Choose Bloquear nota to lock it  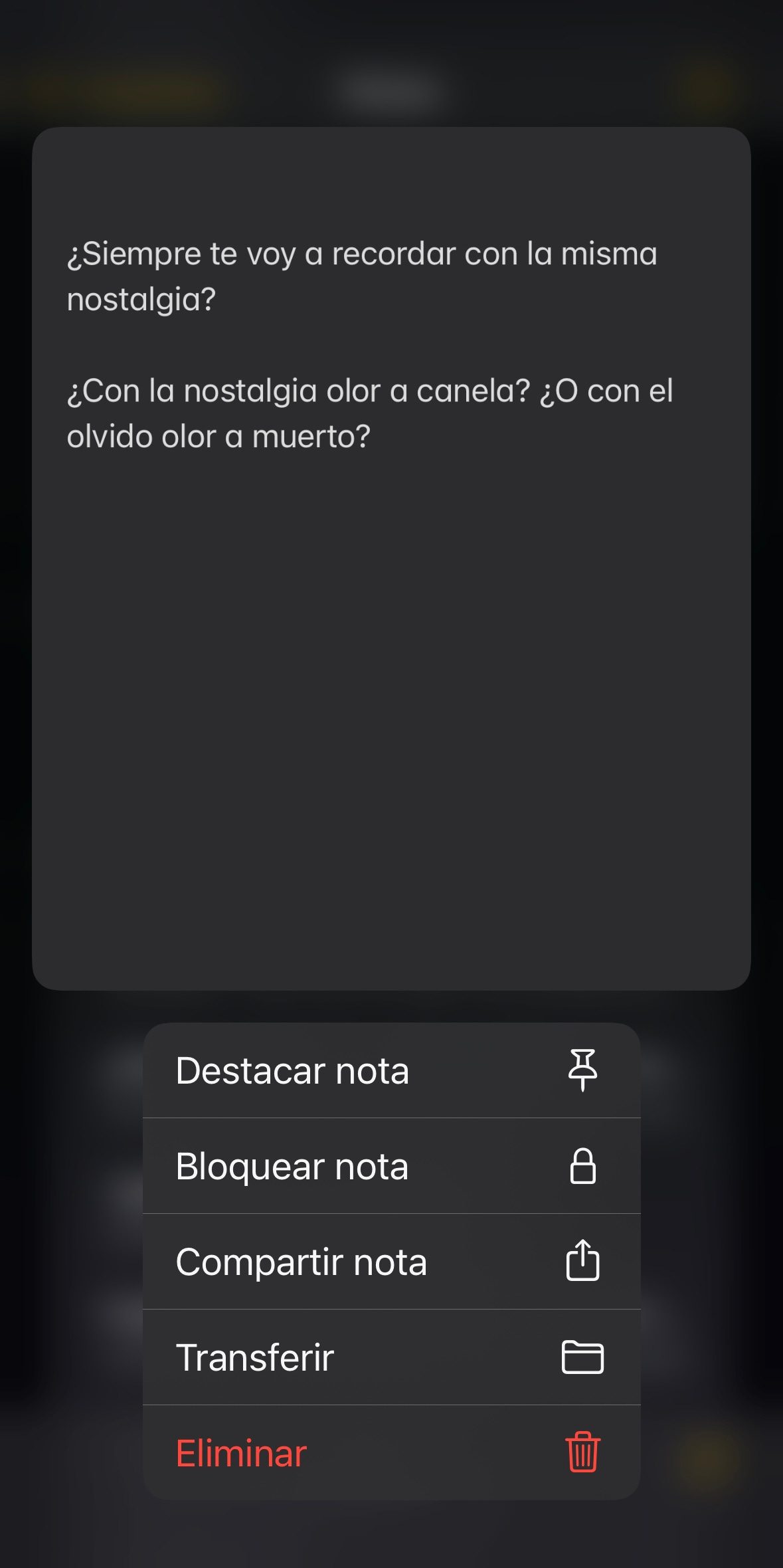pyautogui.click(x=391, y=1167)
